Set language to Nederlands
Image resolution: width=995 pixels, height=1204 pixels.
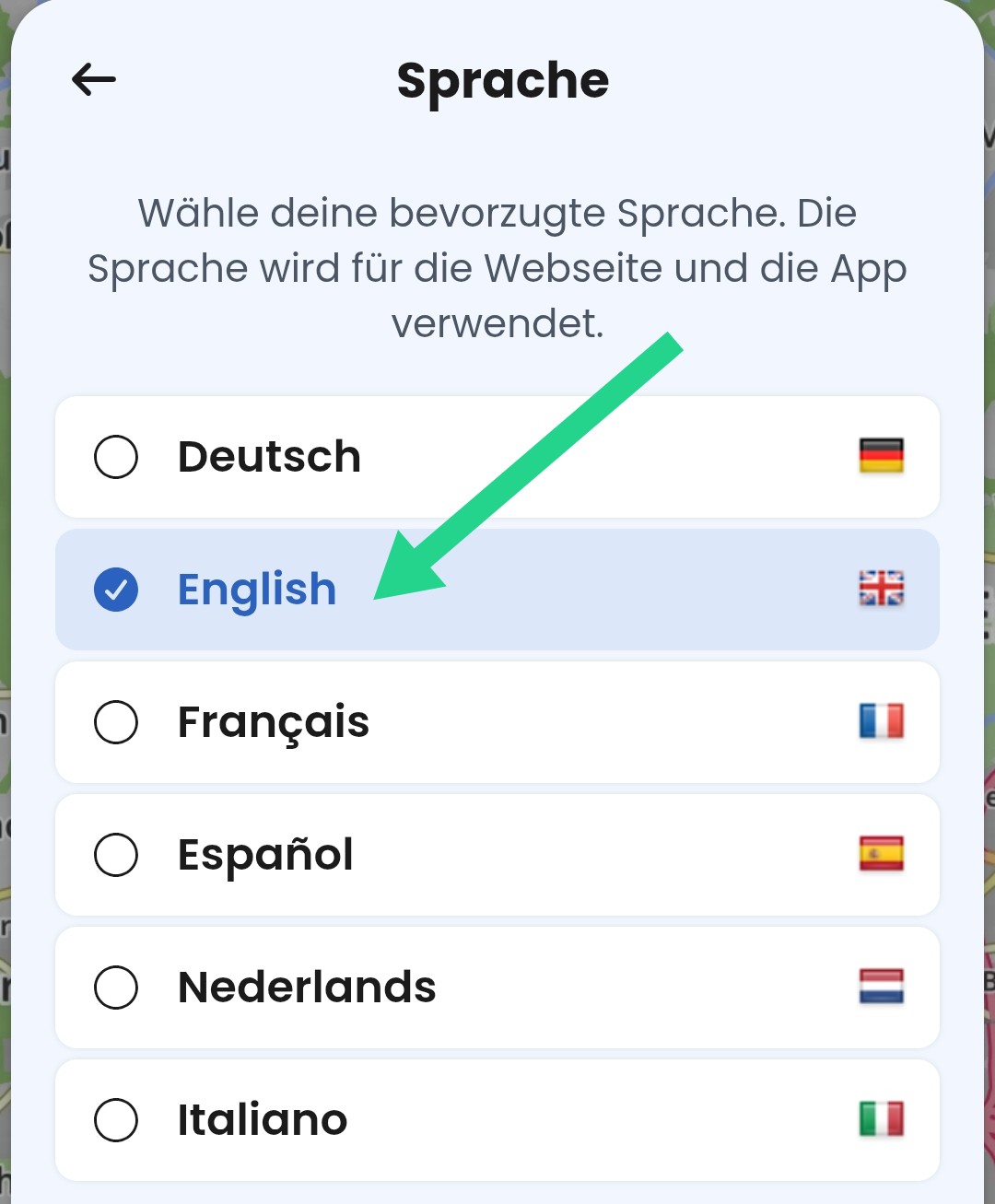point(497,988)
